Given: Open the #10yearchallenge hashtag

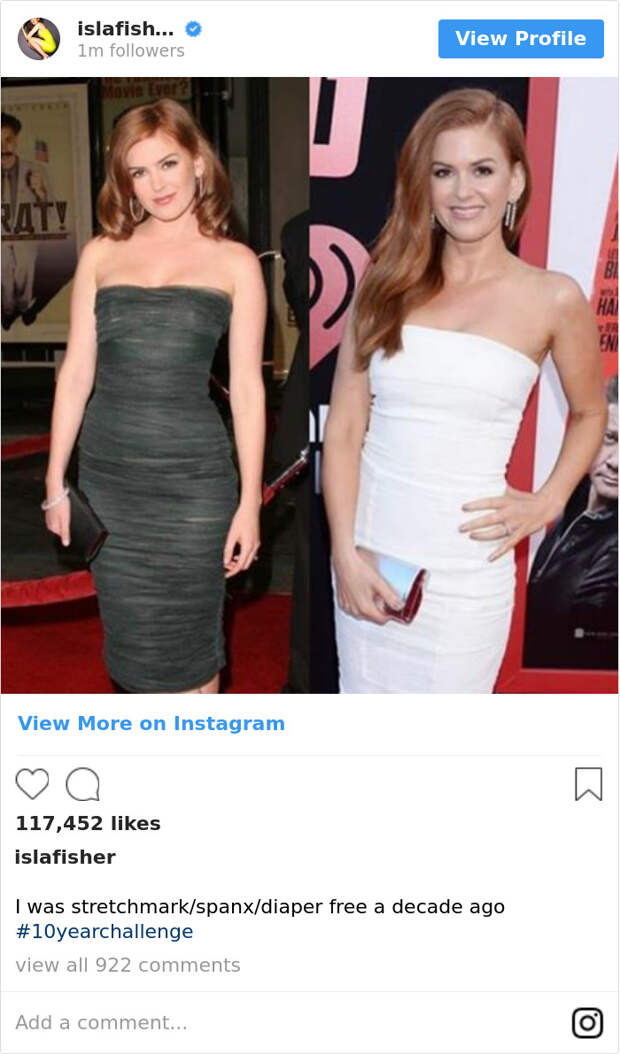Looking at the screenshot, I should (x=104, y=932).
